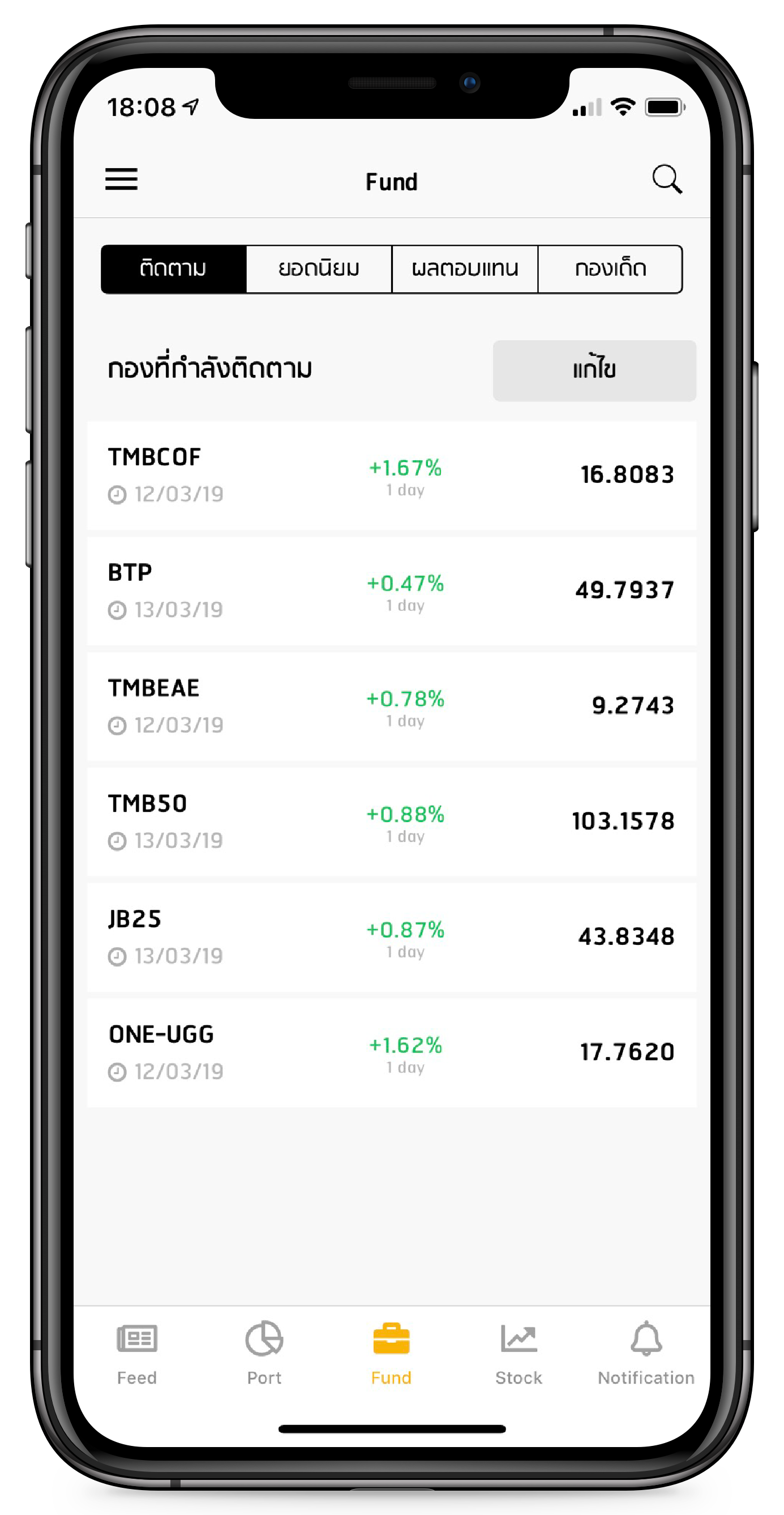Go to the Feed tab
The image size is (784, 1515).
point(137,1353)
